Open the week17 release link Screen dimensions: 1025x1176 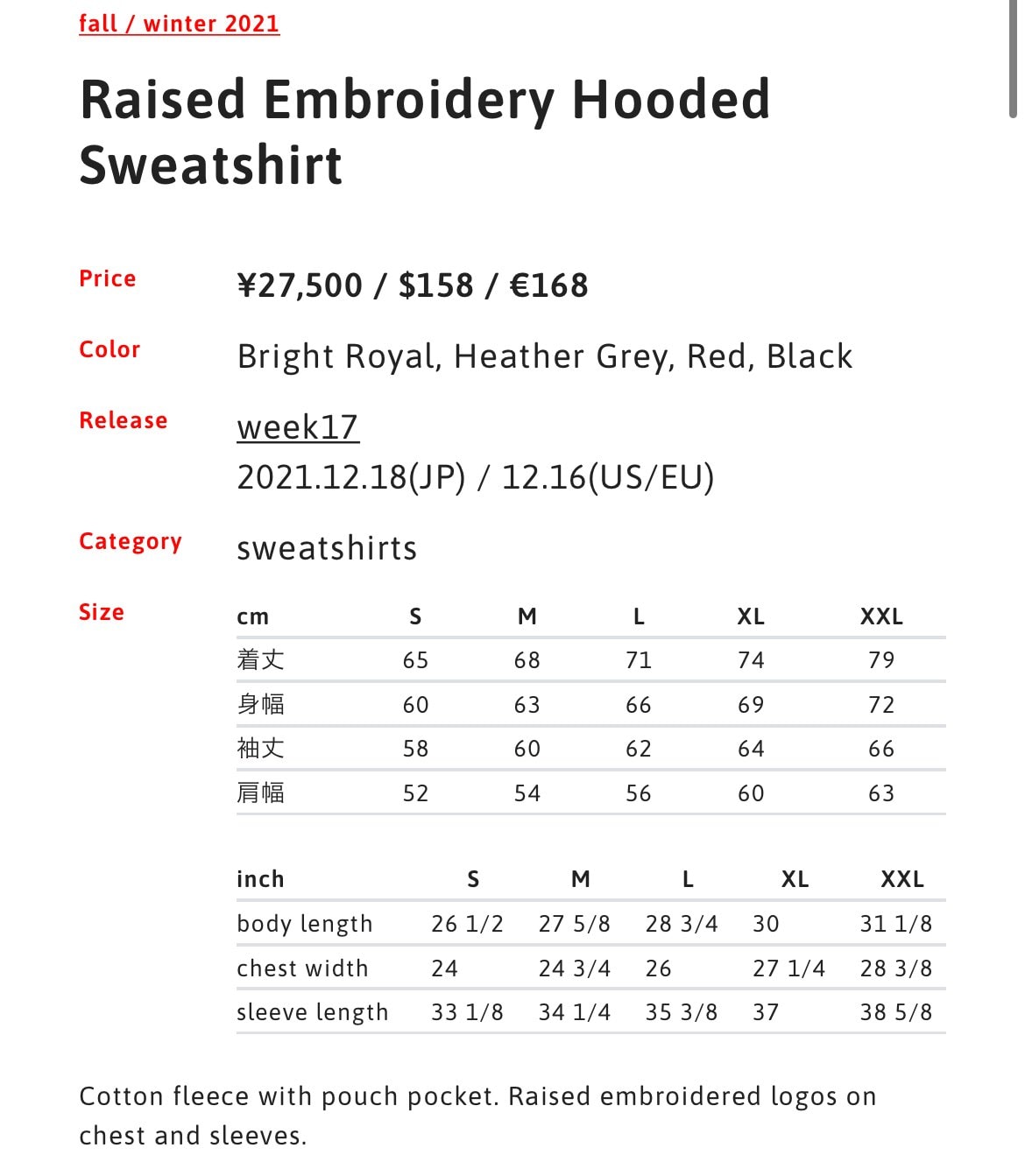[x=298, y=427]
